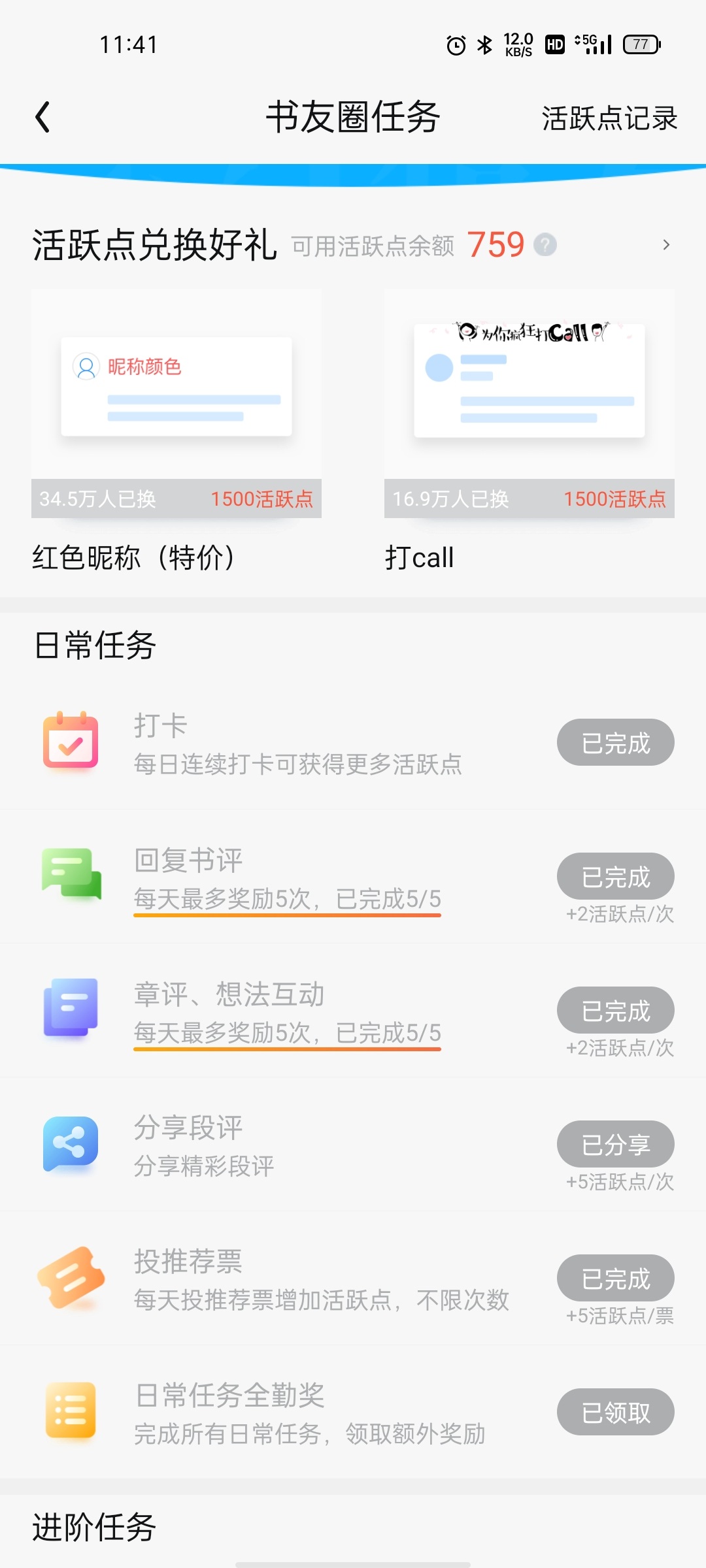Screen dimensions: 706x1568
Task: Tap the 已完成 button for 章评、想法互动
Action: coord(616,1010)
